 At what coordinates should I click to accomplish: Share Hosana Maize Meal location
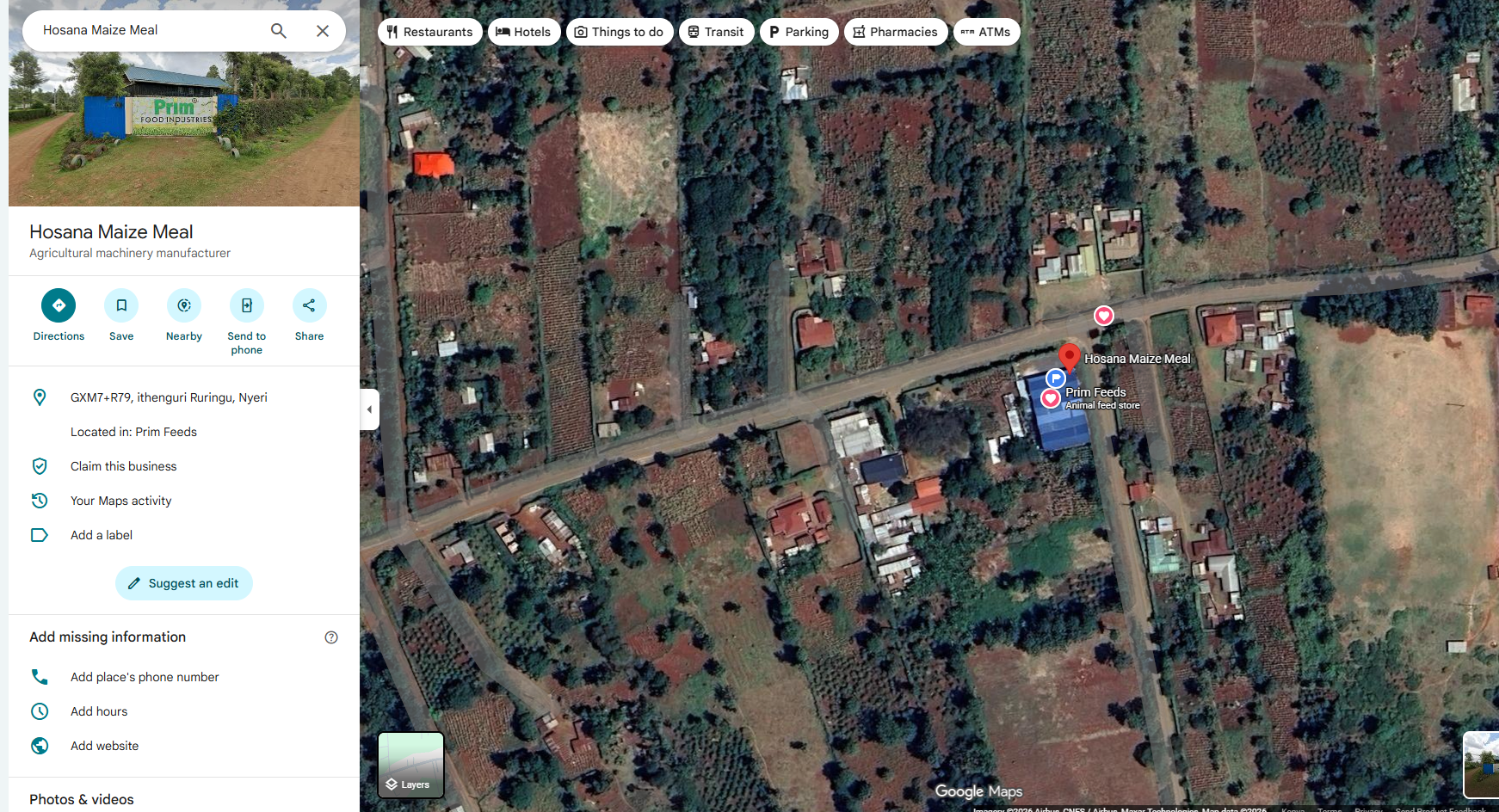pos(309,306)
